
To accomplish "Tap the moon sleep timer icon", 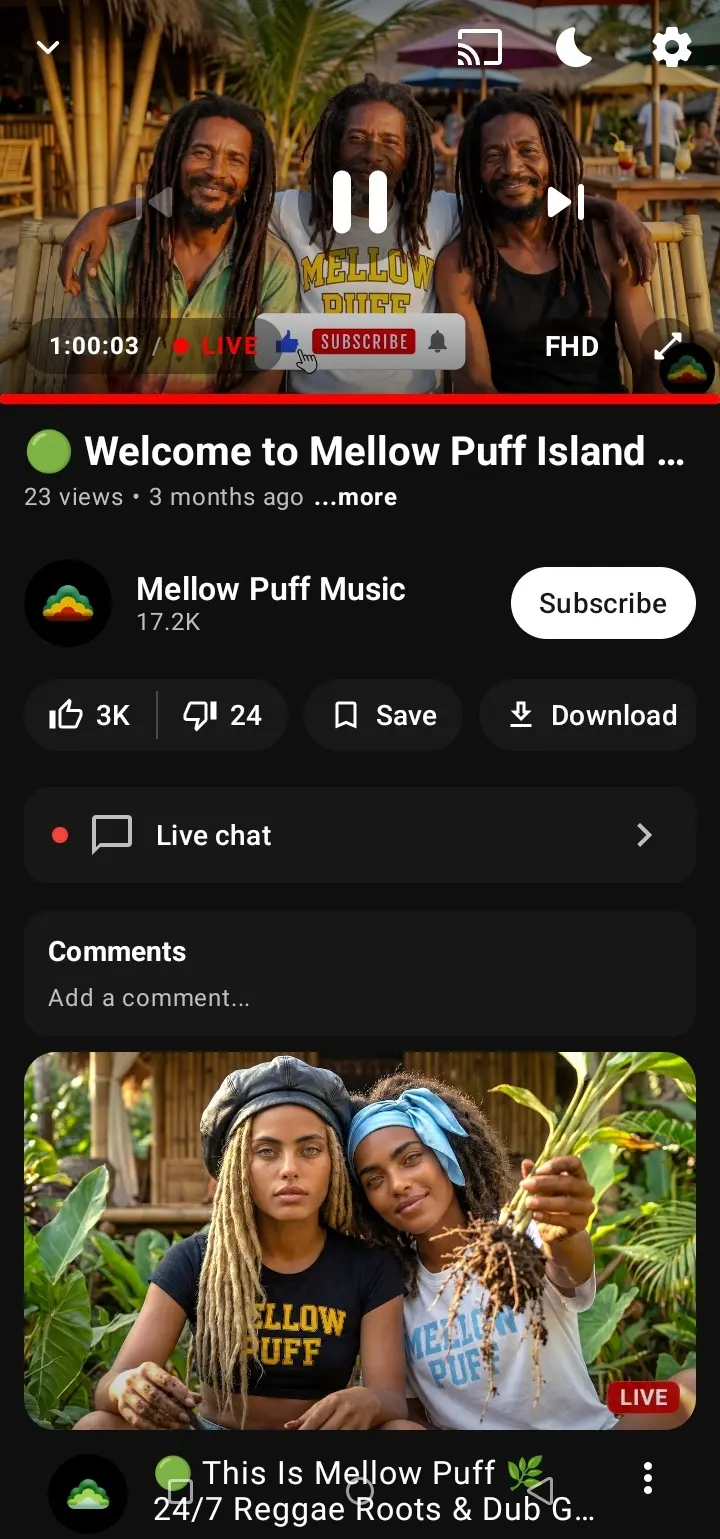I will click(x=575, y=47).
